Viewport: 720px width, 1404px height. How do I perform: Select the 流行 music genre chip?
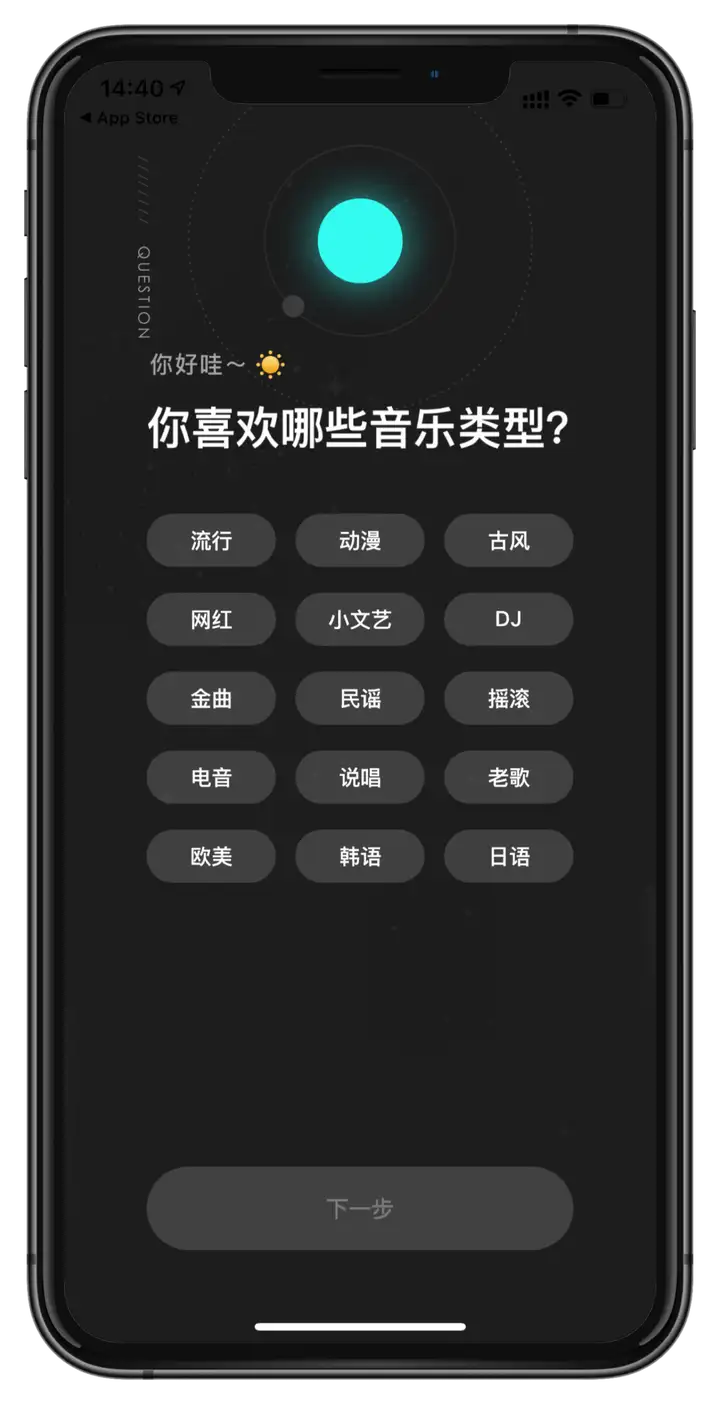coord(211,541)
